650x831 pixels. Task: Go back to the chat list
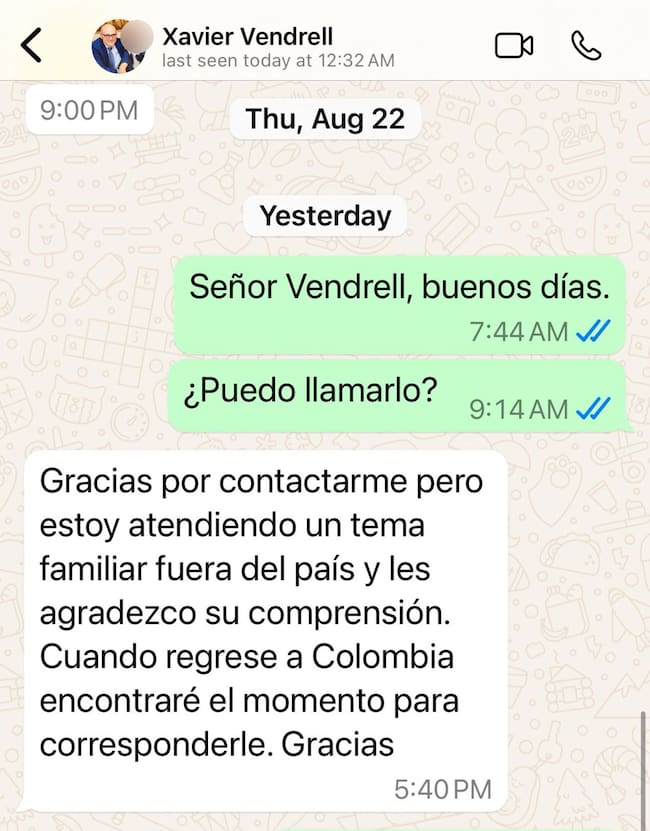(x=32, y=46)
